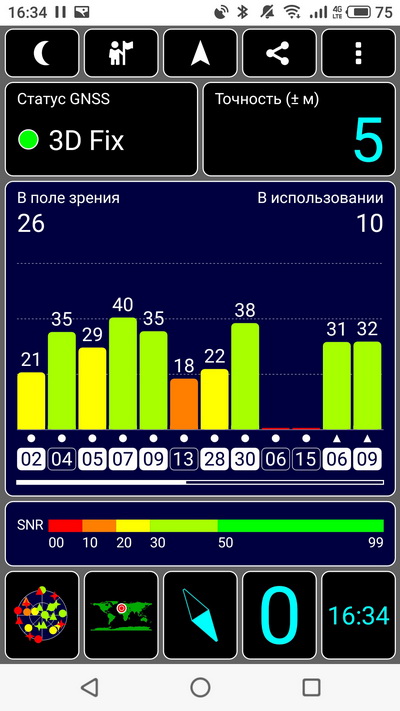Open the time tile showing 16:34
The height and width of the screenshot is (711, 400).
tap(358, 615)
